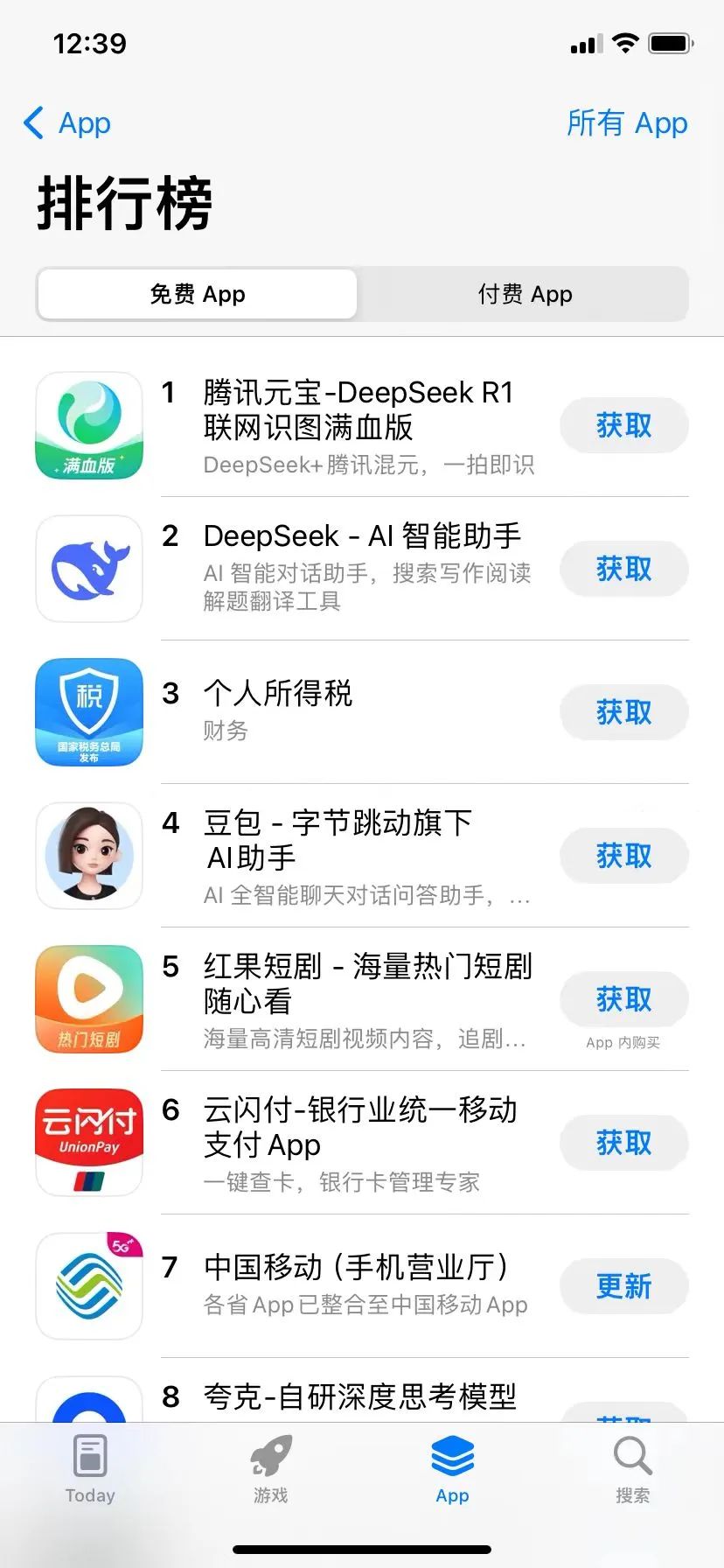Open the 个人所得税 app listing
Screen dimensions: 724x1568
[x=278, y=694]
